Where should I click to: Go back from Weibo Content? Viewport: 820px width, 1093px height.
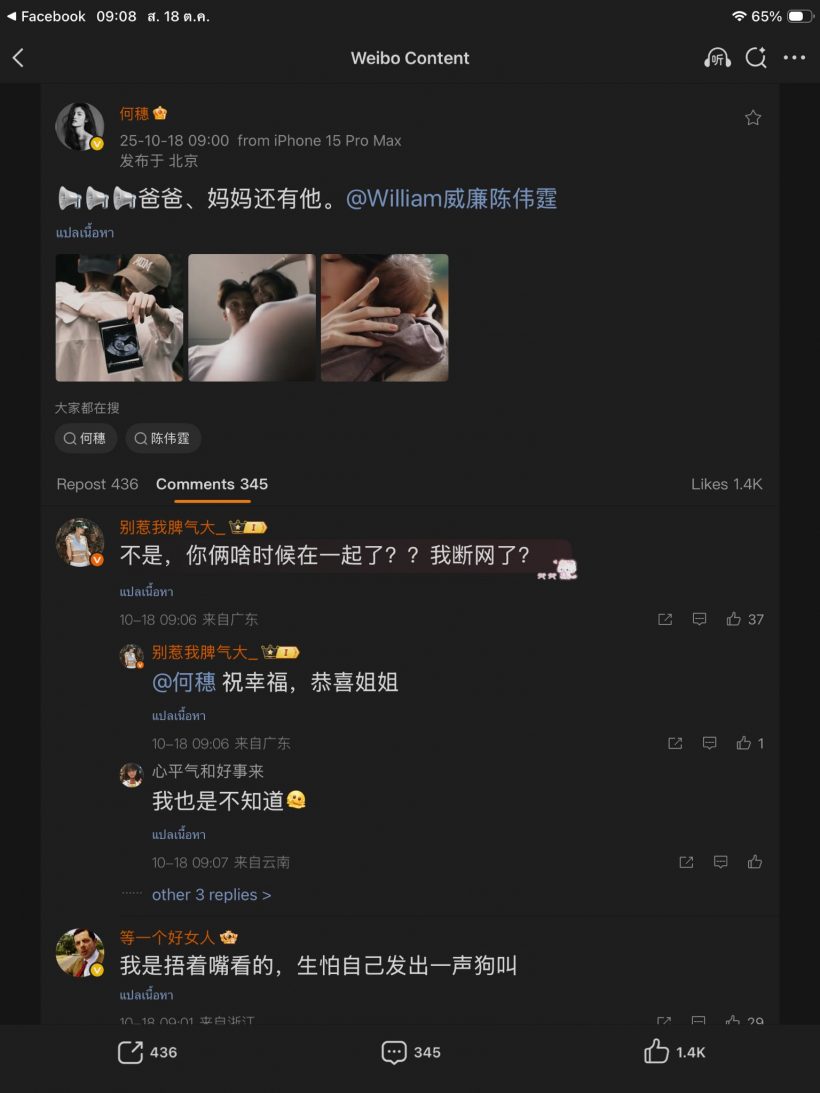[18, 58]
